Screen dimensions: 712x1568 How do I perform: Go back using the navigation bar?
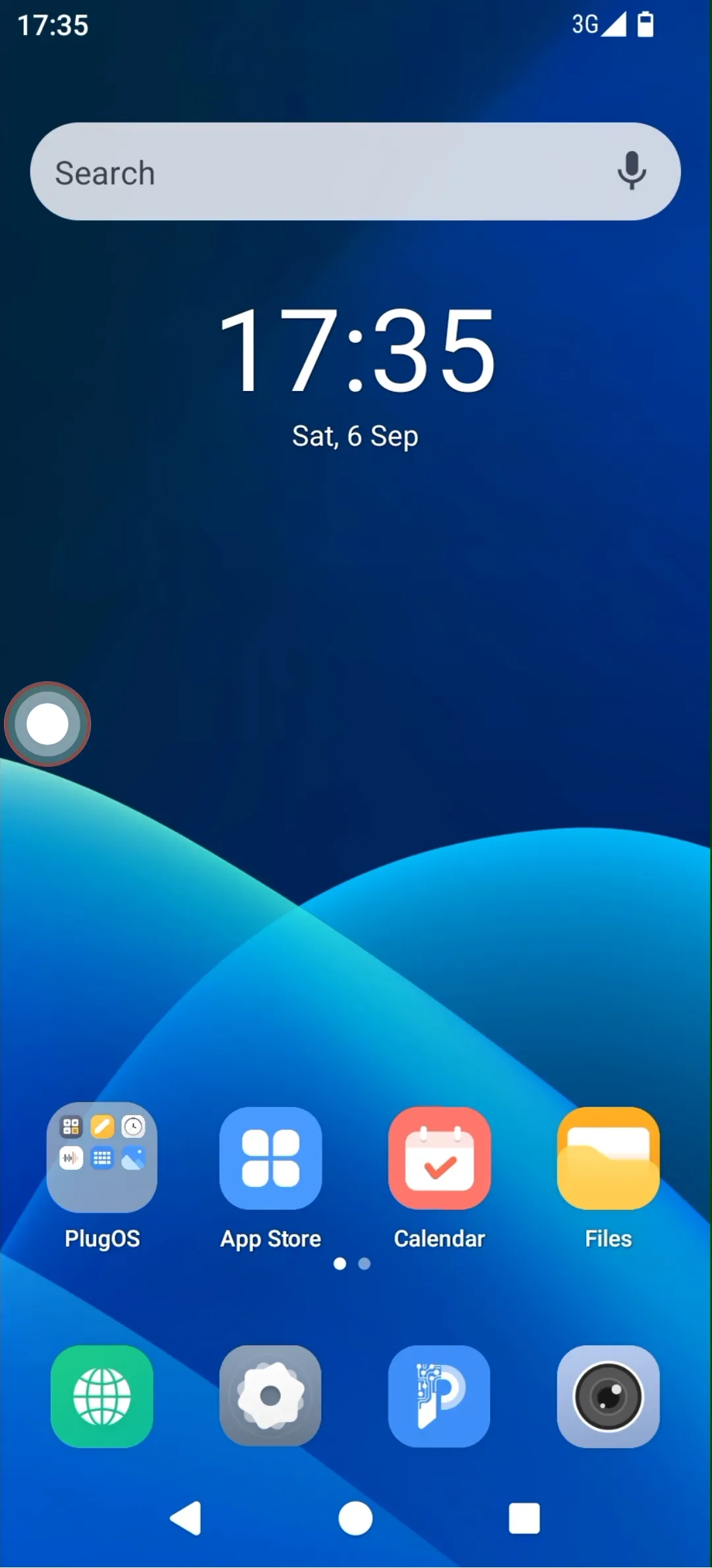[186, 1519]
